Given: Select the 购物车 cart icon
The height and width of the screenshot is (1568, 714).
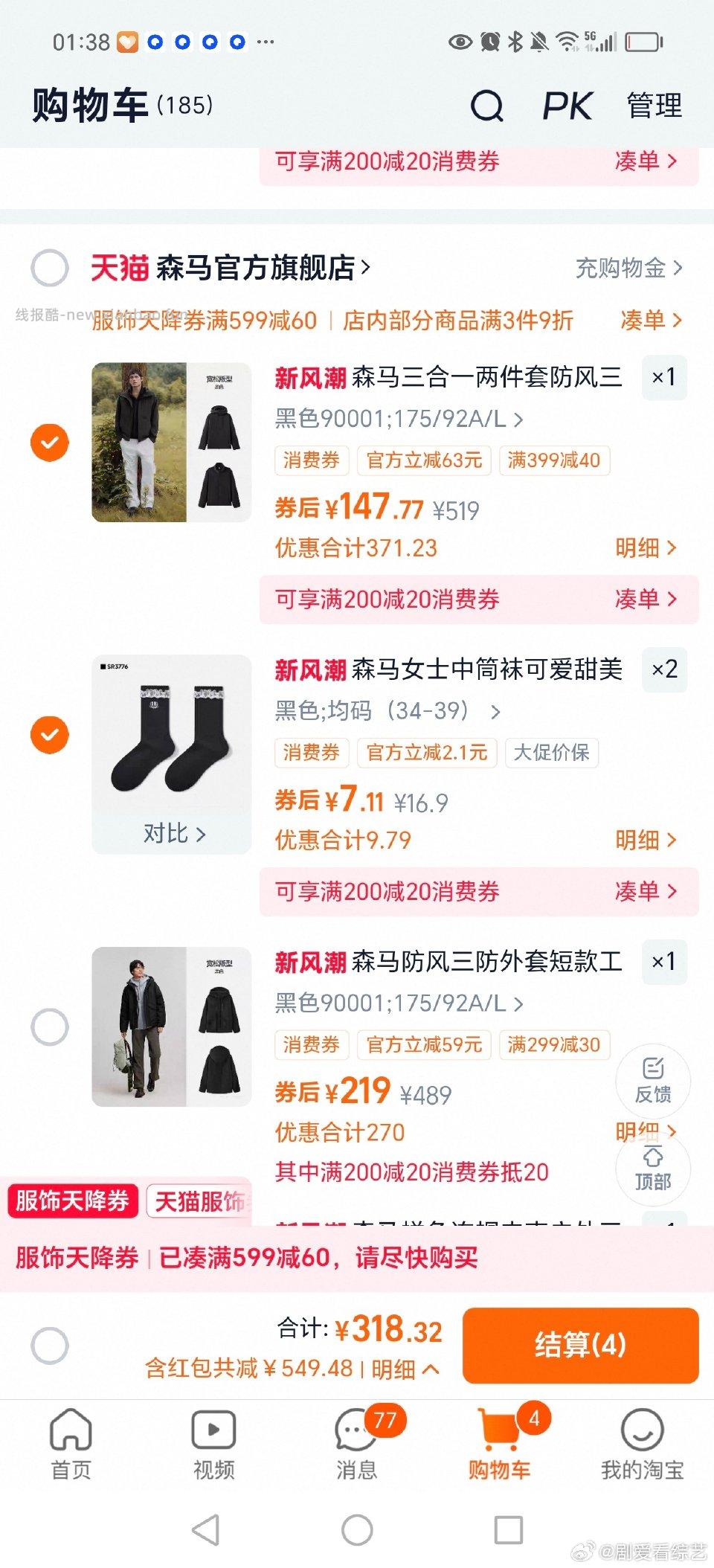Looking at the screenshot, I should 499,1431.
